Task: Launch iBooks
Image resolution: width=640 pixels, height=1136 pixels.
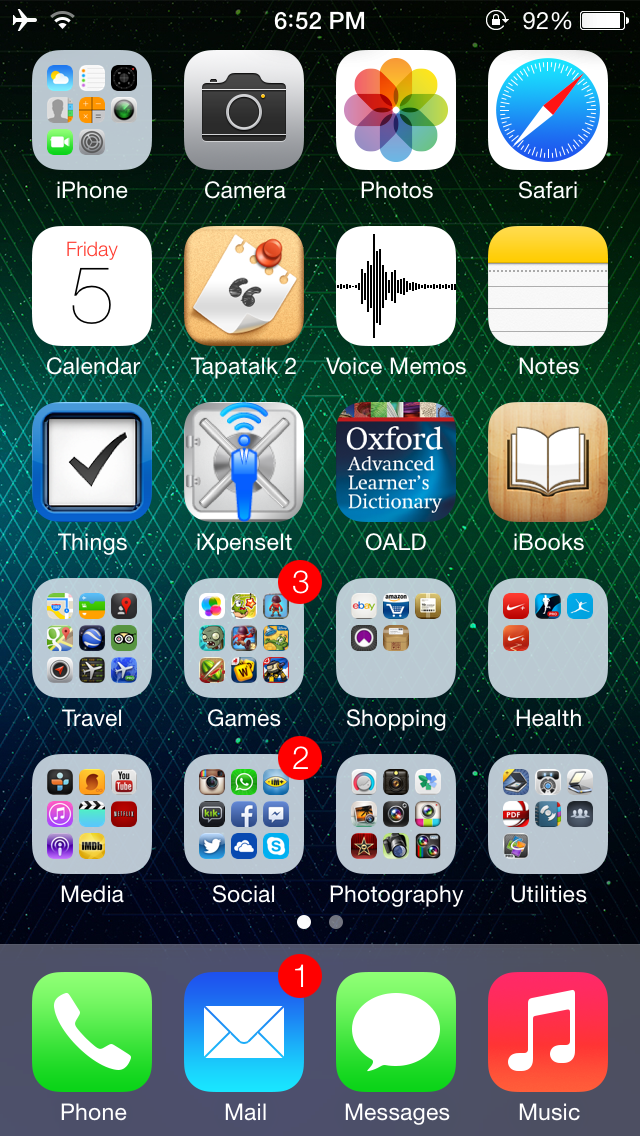Action: point(548,462)
